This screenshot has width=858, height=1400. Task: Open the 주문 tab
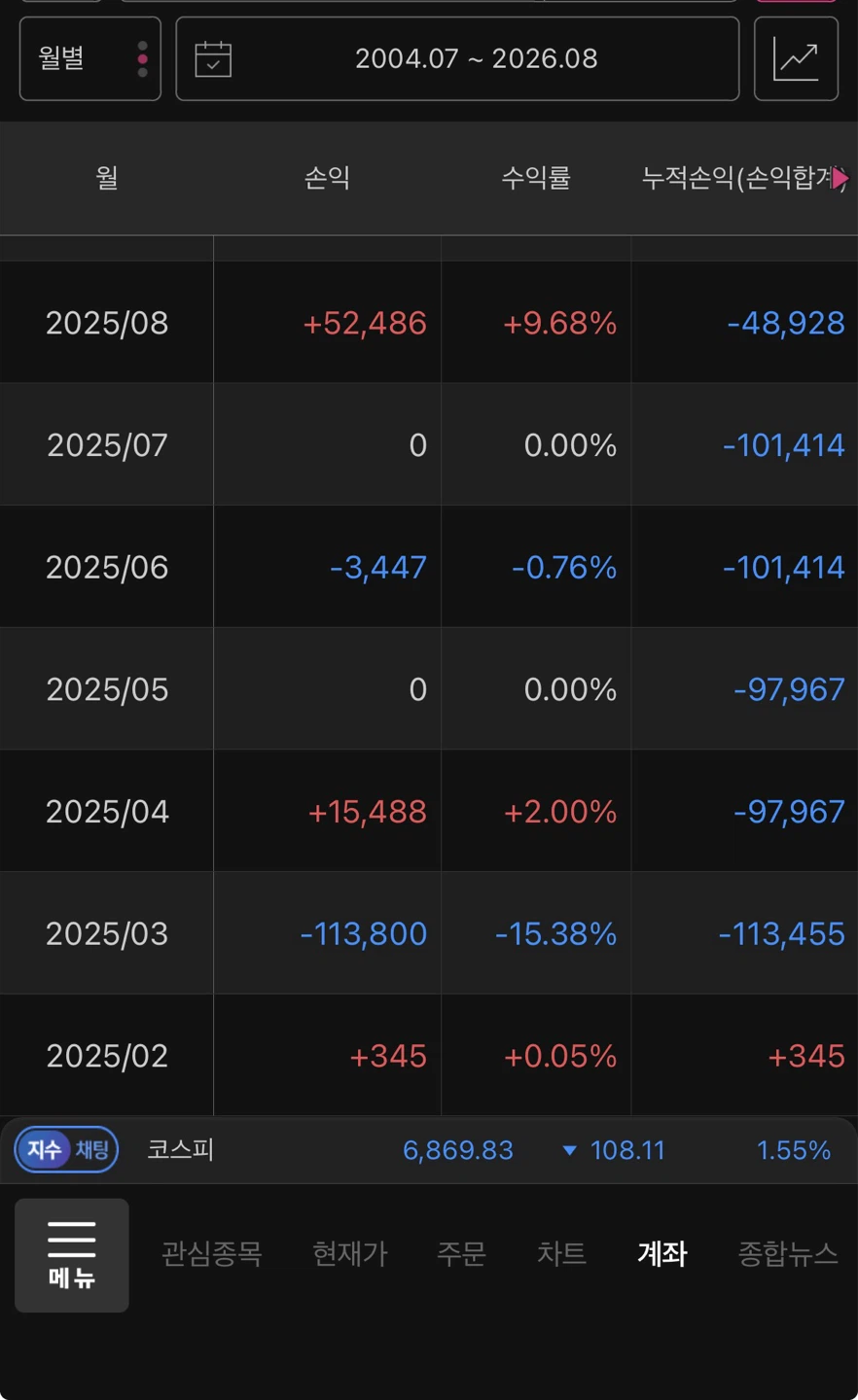(461, 1254)
